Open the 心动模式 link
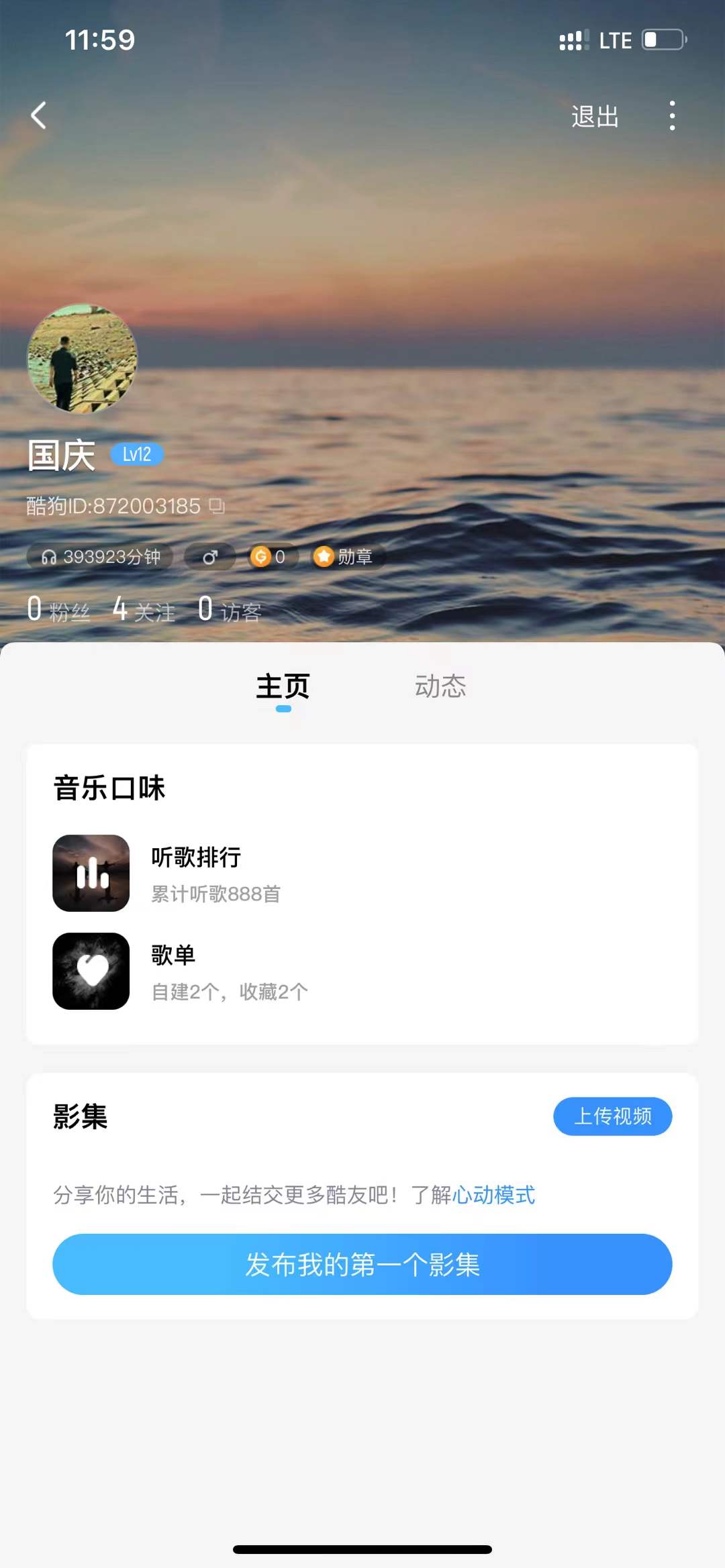This screenshot has height=1568, width=725. coord(494,1195)
